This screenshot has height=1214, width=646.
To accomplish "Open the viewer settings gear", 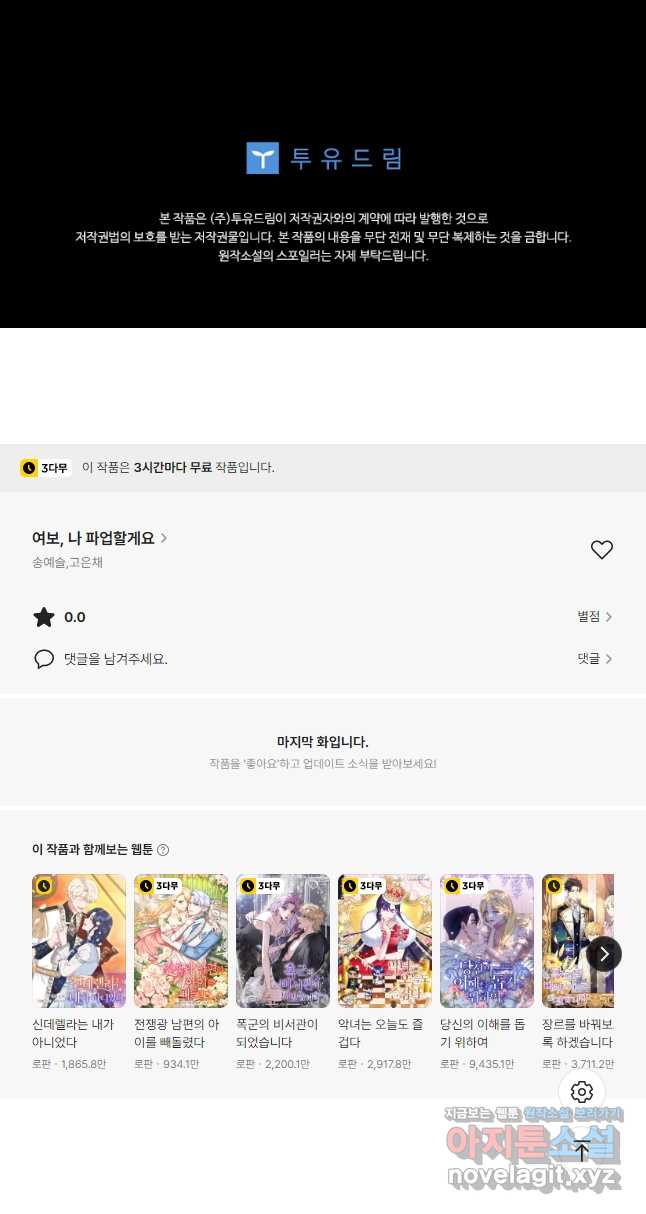I will coord(582,1092).
